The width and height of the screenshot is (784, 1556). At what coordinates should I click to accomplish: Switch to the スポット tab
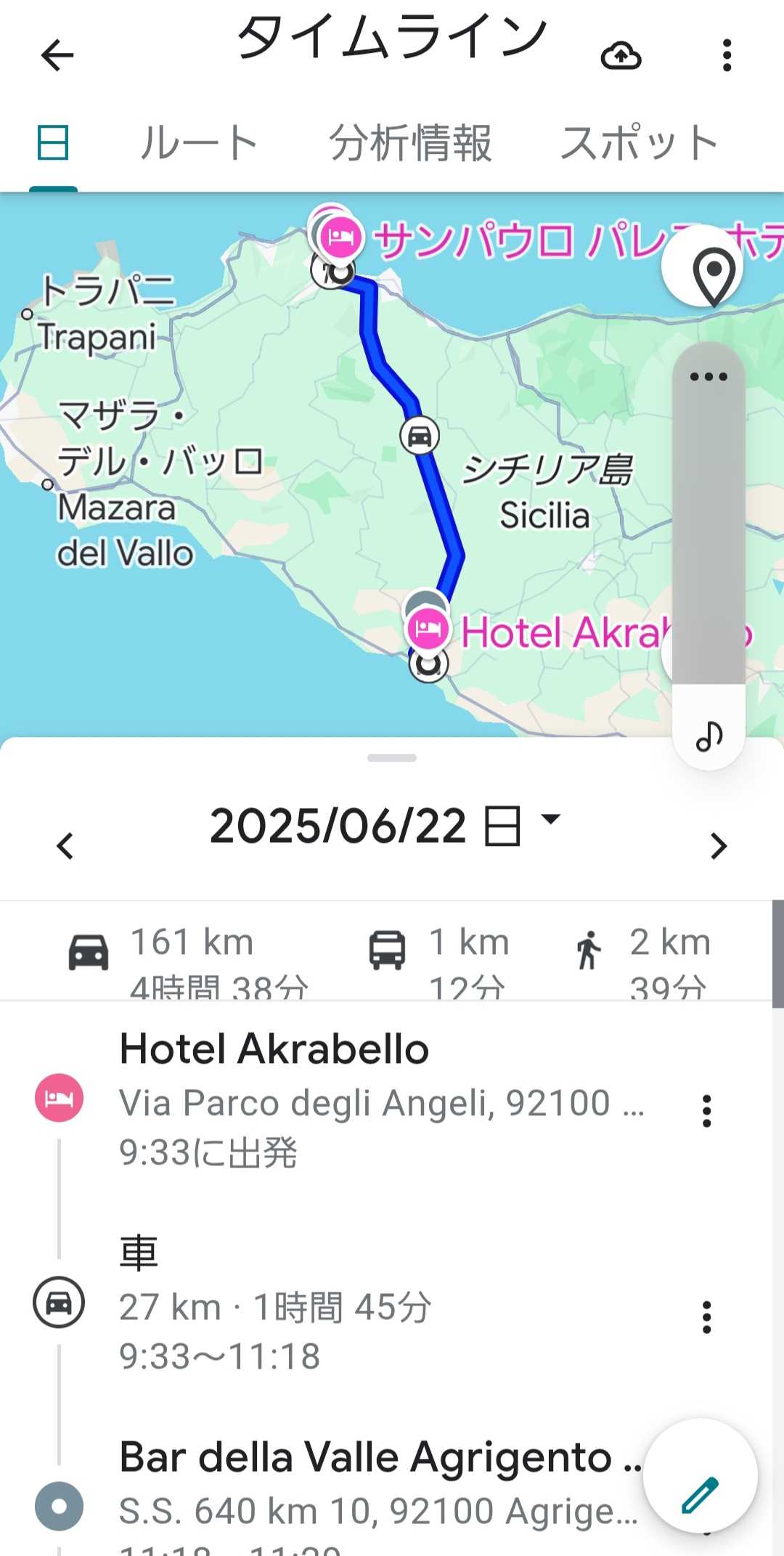coord(639,142)
